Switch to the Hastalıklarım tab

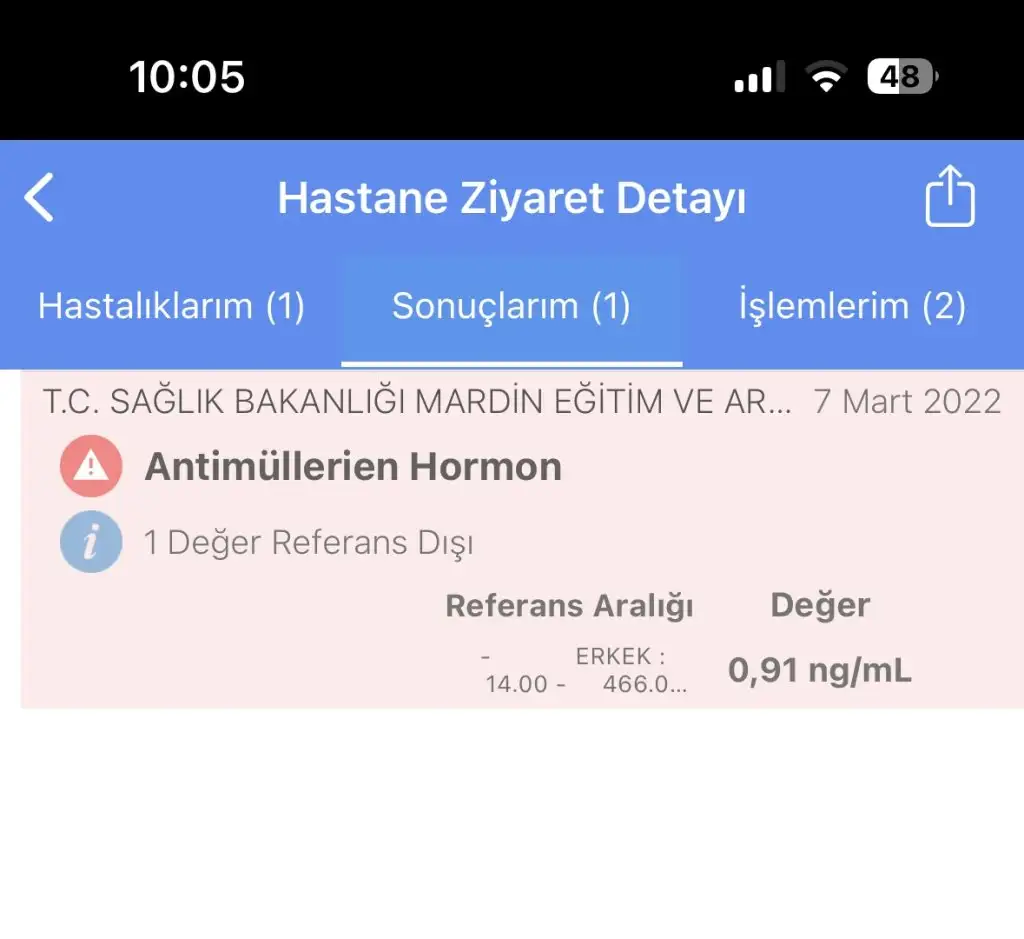(x=171, y=307)
